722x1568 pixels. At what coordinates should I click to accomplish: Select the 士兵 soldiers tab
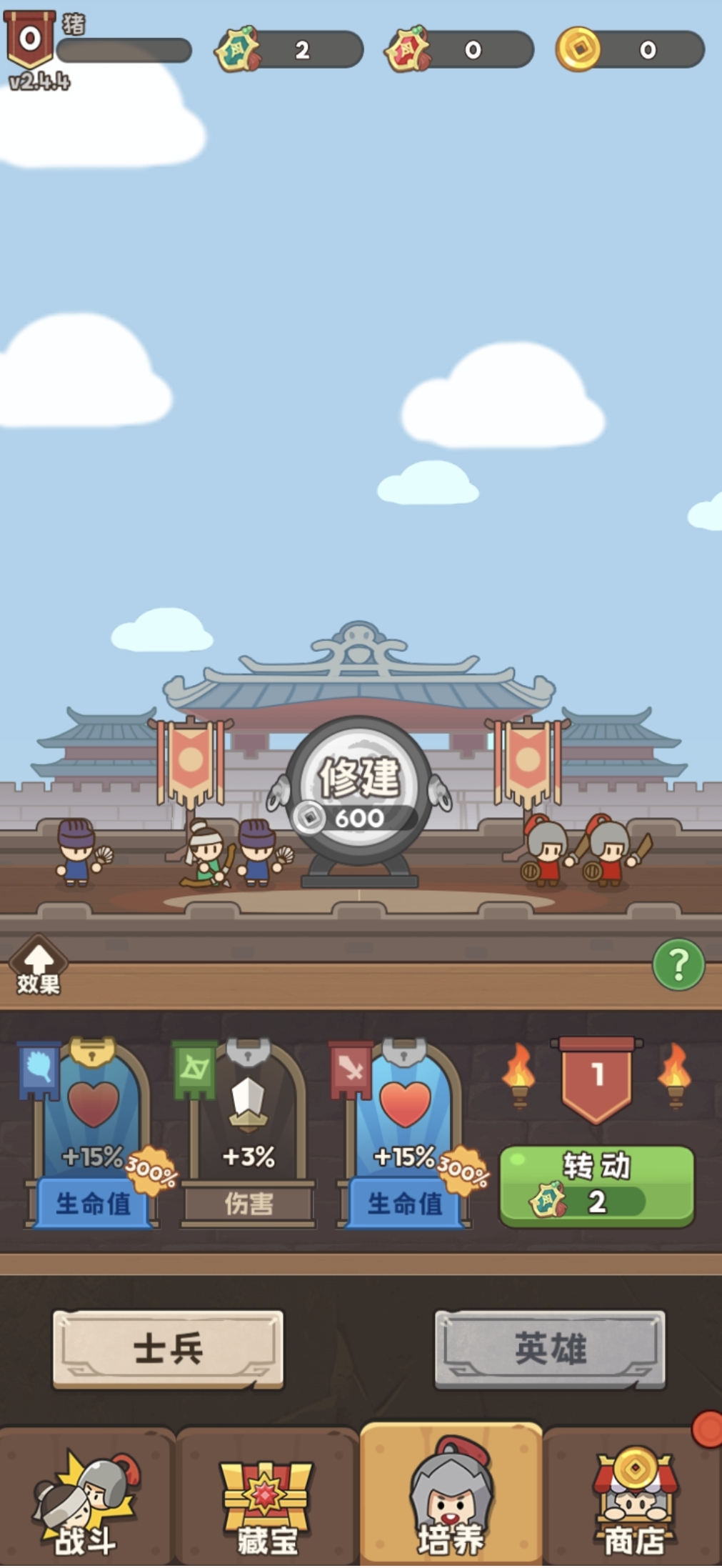169,1349
